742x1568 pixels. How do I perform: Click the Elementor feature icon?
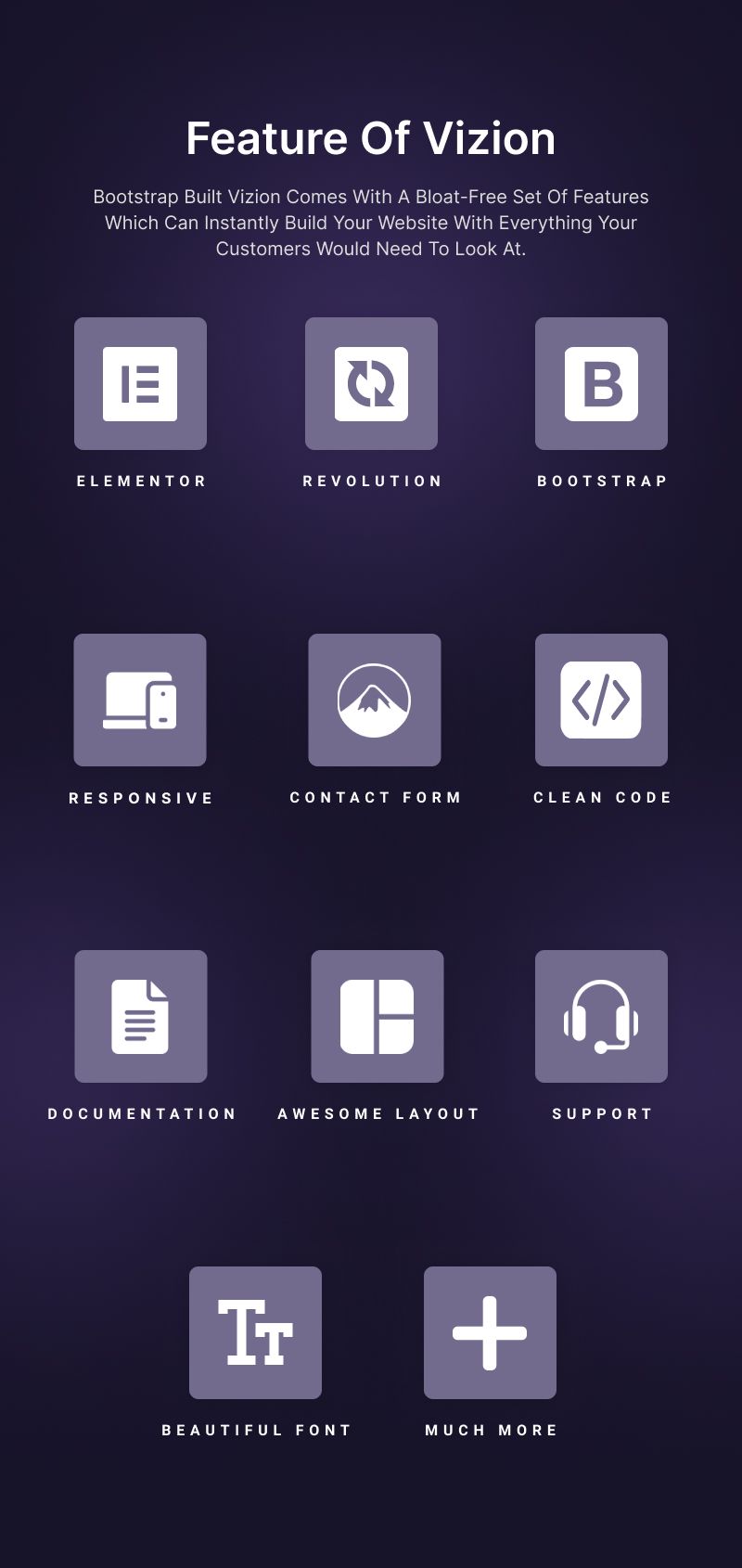(x=140, y=383)
